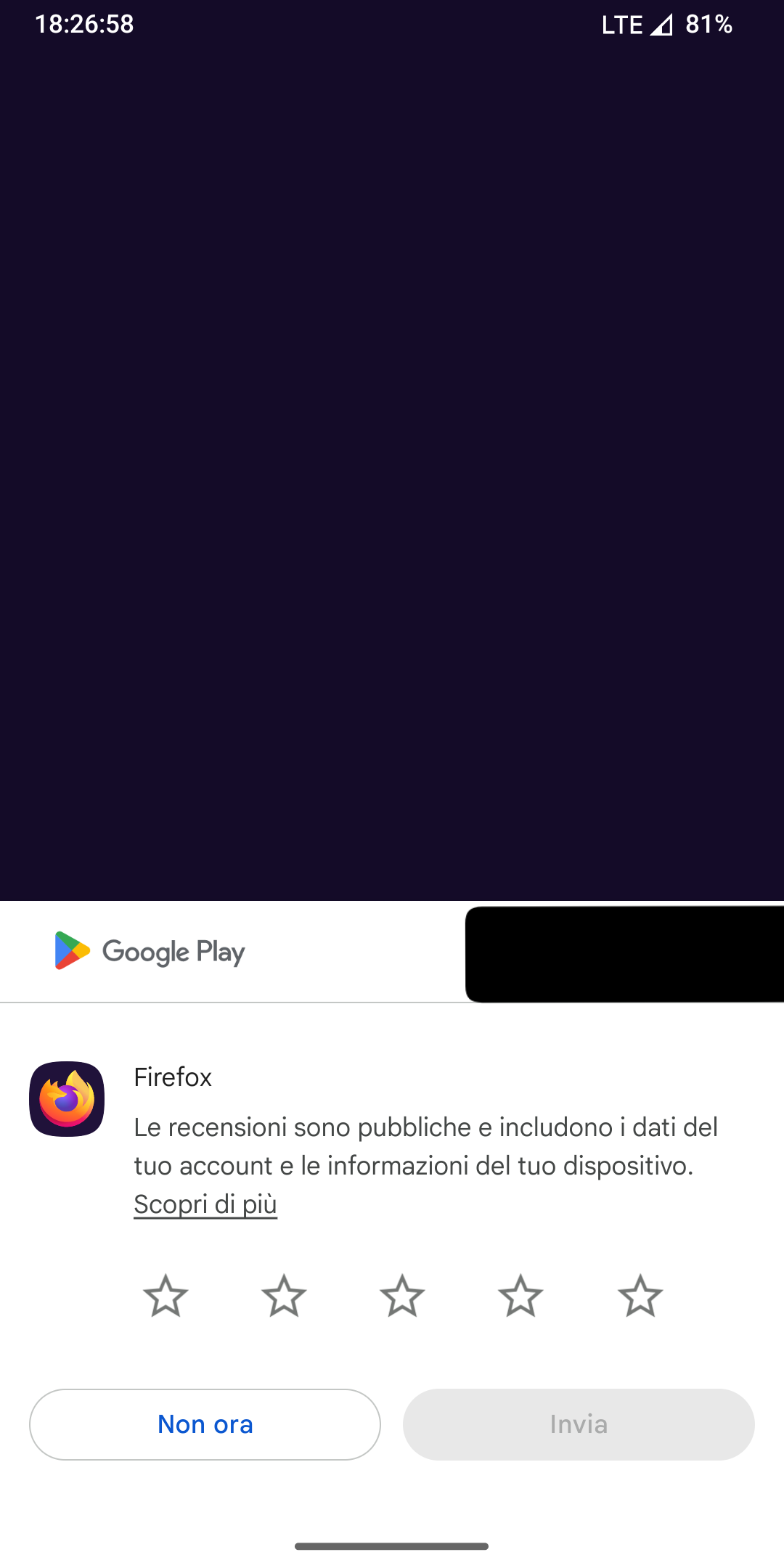Rate Firefox one star
784x1568 pixels.
(x=166, y=1296)
